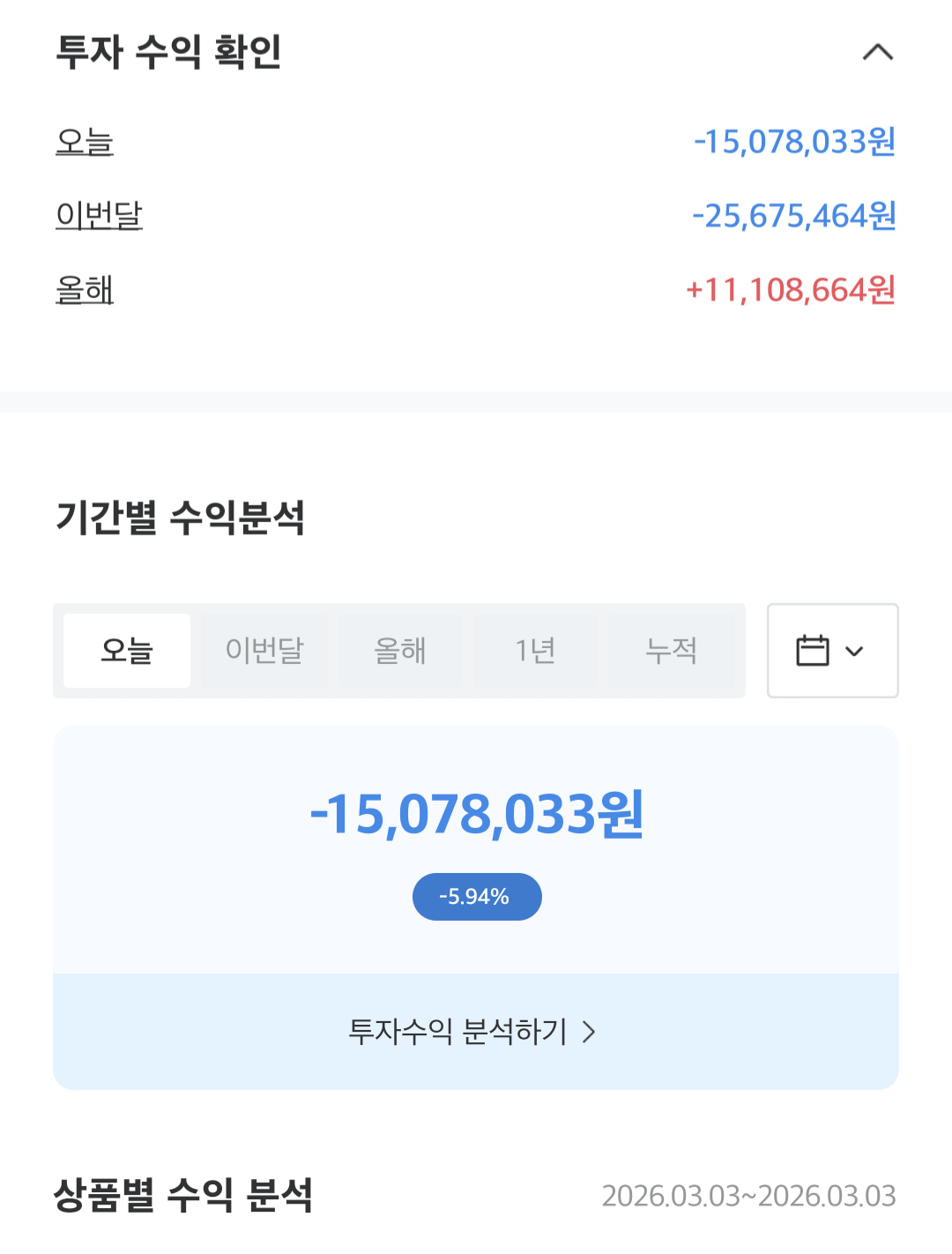952x1254 pixels.
Task: Click the 이번달 underlined label
Action: pyautogui.click(x=100, y=214)
